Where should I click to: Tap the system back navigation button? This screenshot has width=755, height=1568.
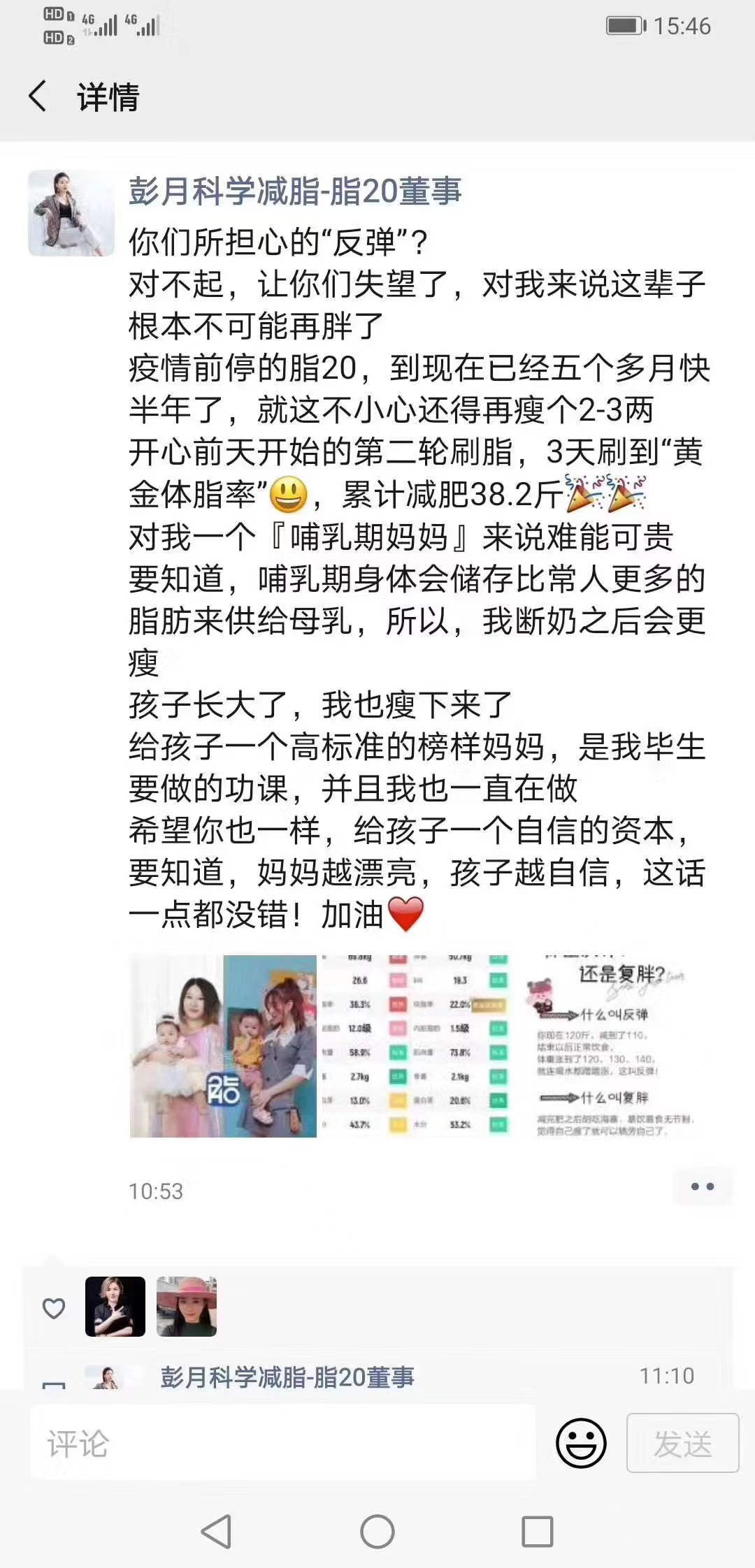[x=216, y=1532]
